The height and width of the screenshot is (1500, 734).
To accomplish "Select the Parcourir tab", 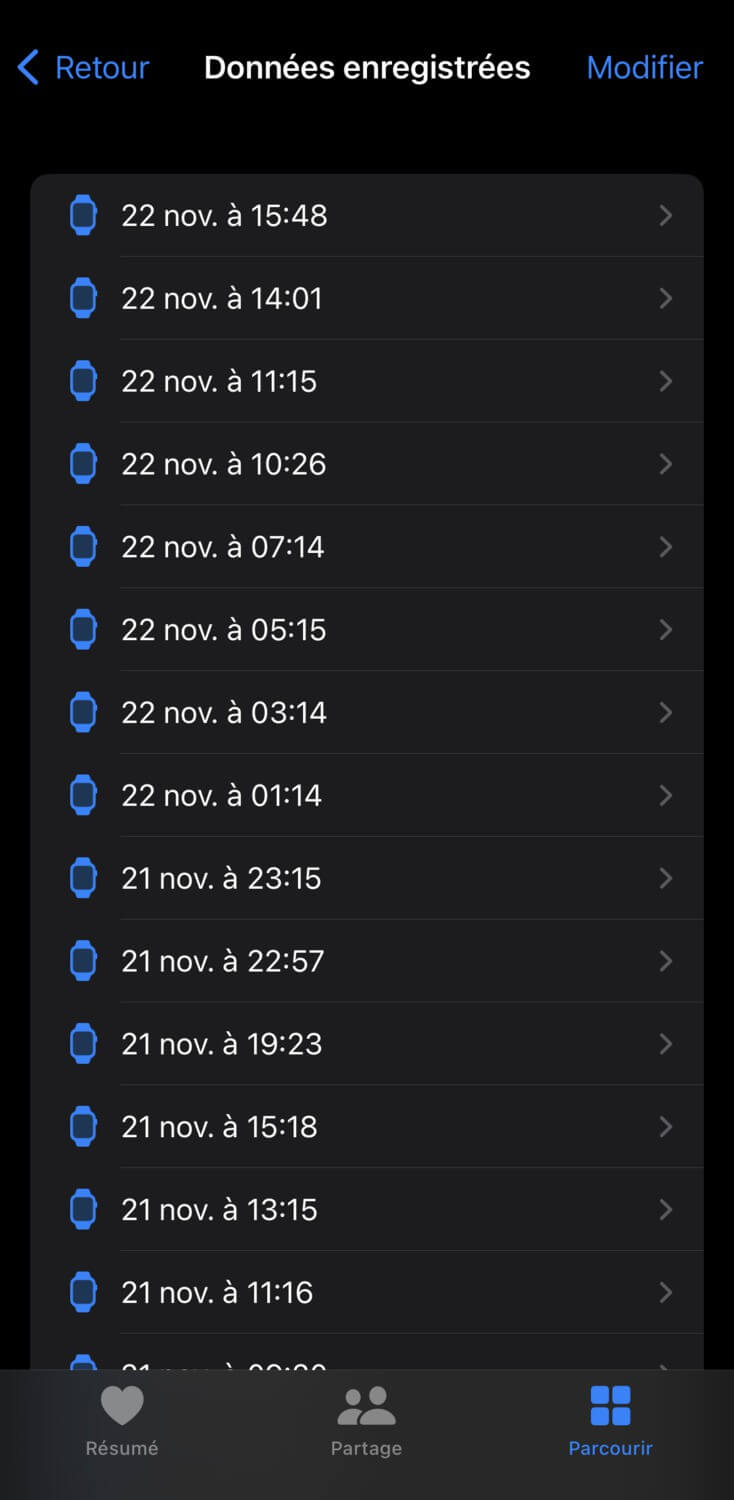I will 610,1420.
